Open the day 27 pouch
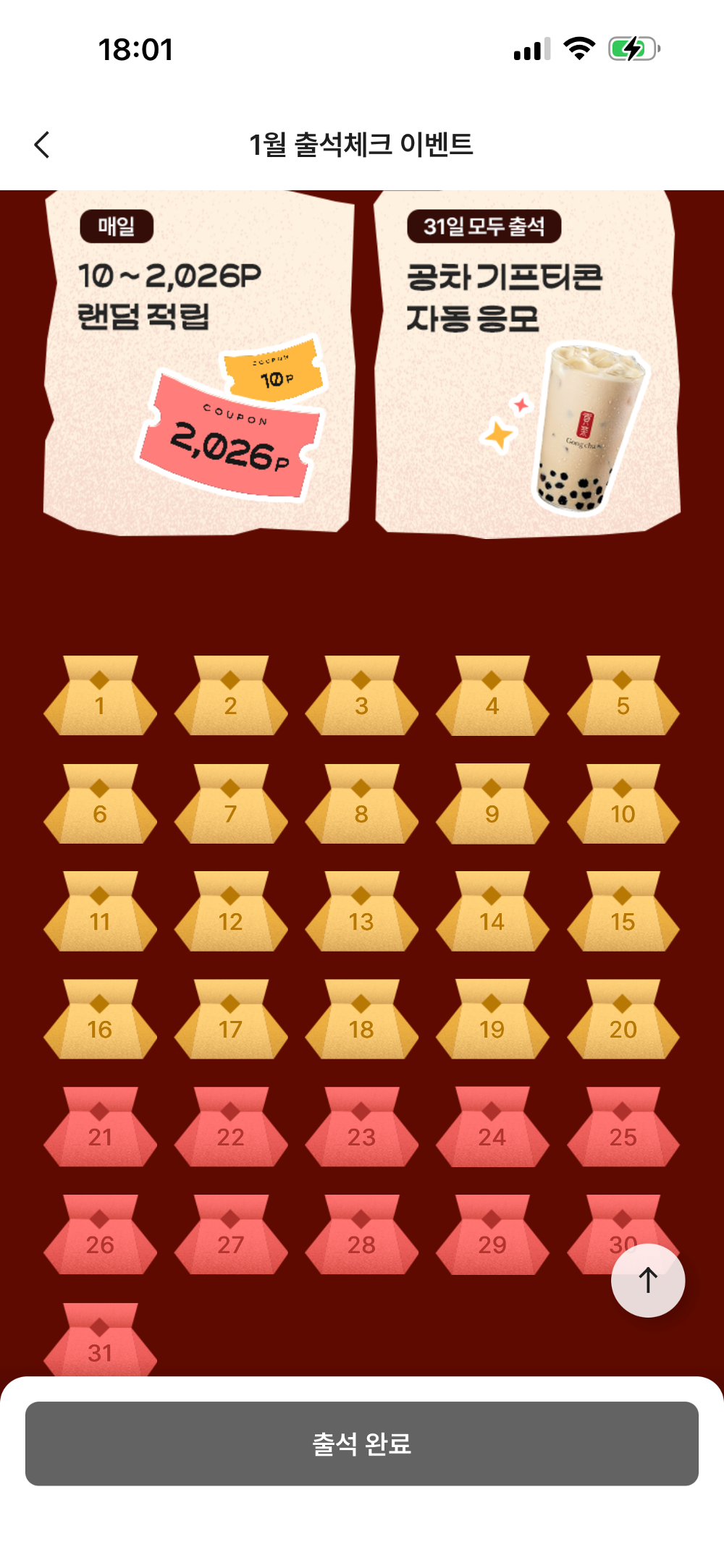This screenshot has height=1568, width=724. pyautogui.click(x=230, y=1237)
